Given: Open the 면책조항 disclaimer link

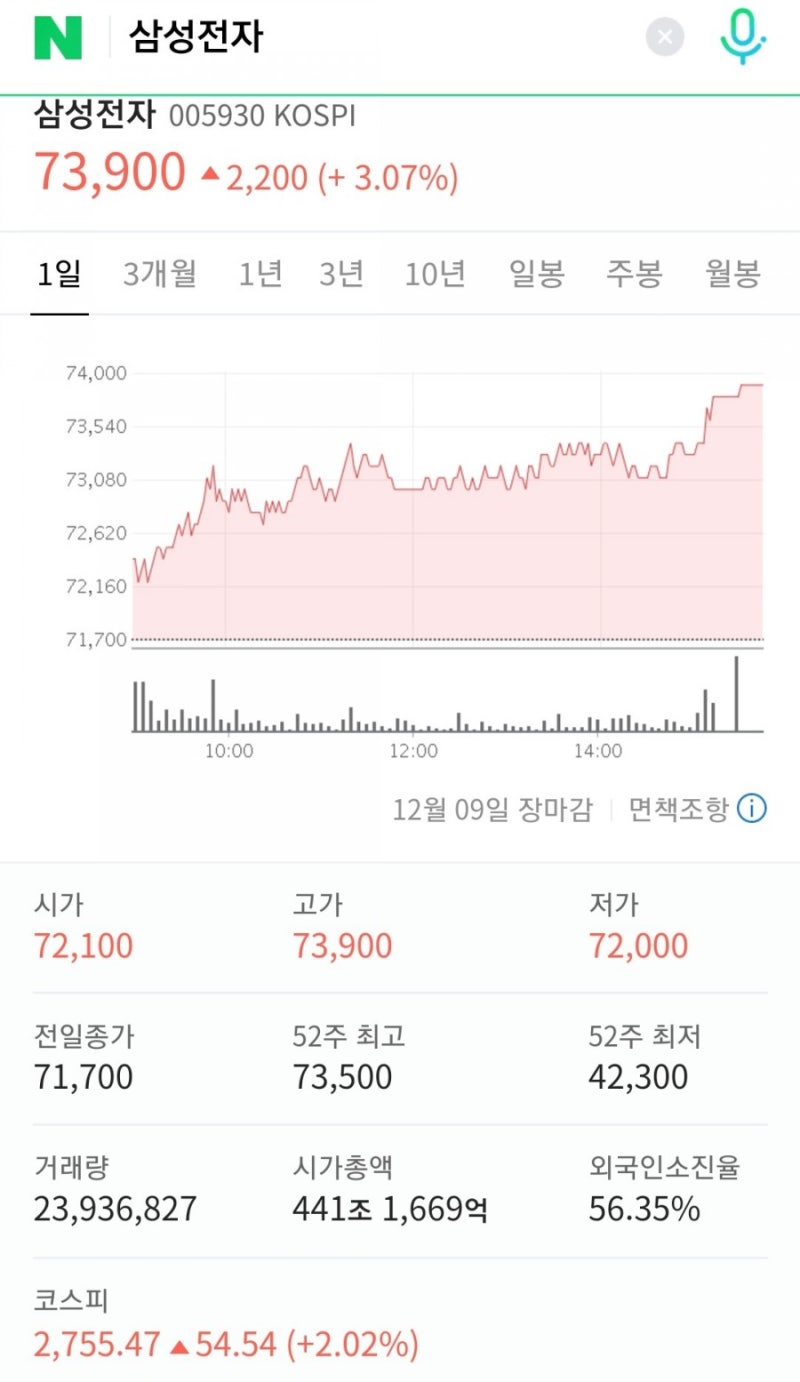Looking at the screenshot, I should pyautogui.click(x=676, y=807).
